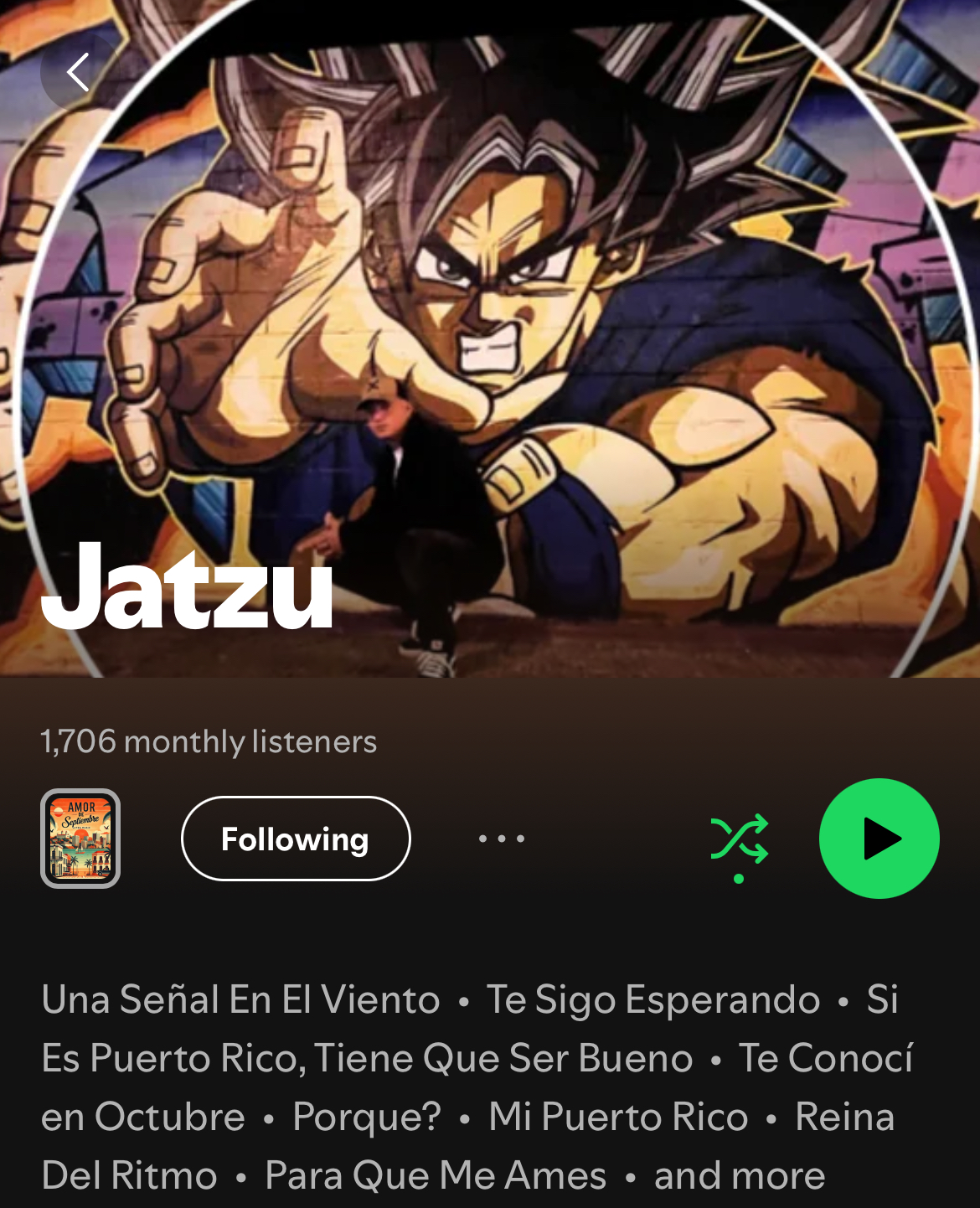Open the and more songs list
The height and width of the screenshot is (1208, 980).
point(740,1175)
